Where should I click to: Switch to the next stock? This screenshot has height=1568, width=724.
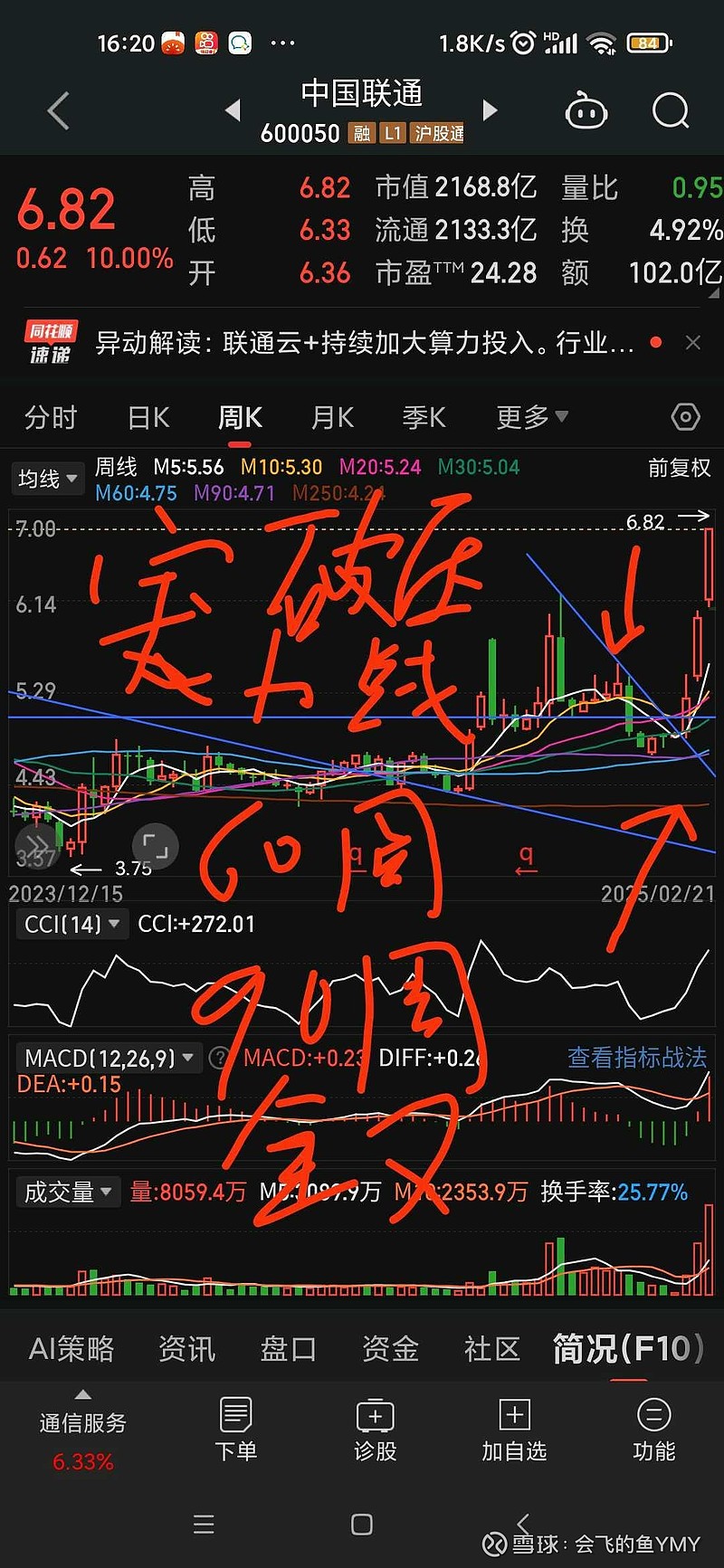[490, 110]
